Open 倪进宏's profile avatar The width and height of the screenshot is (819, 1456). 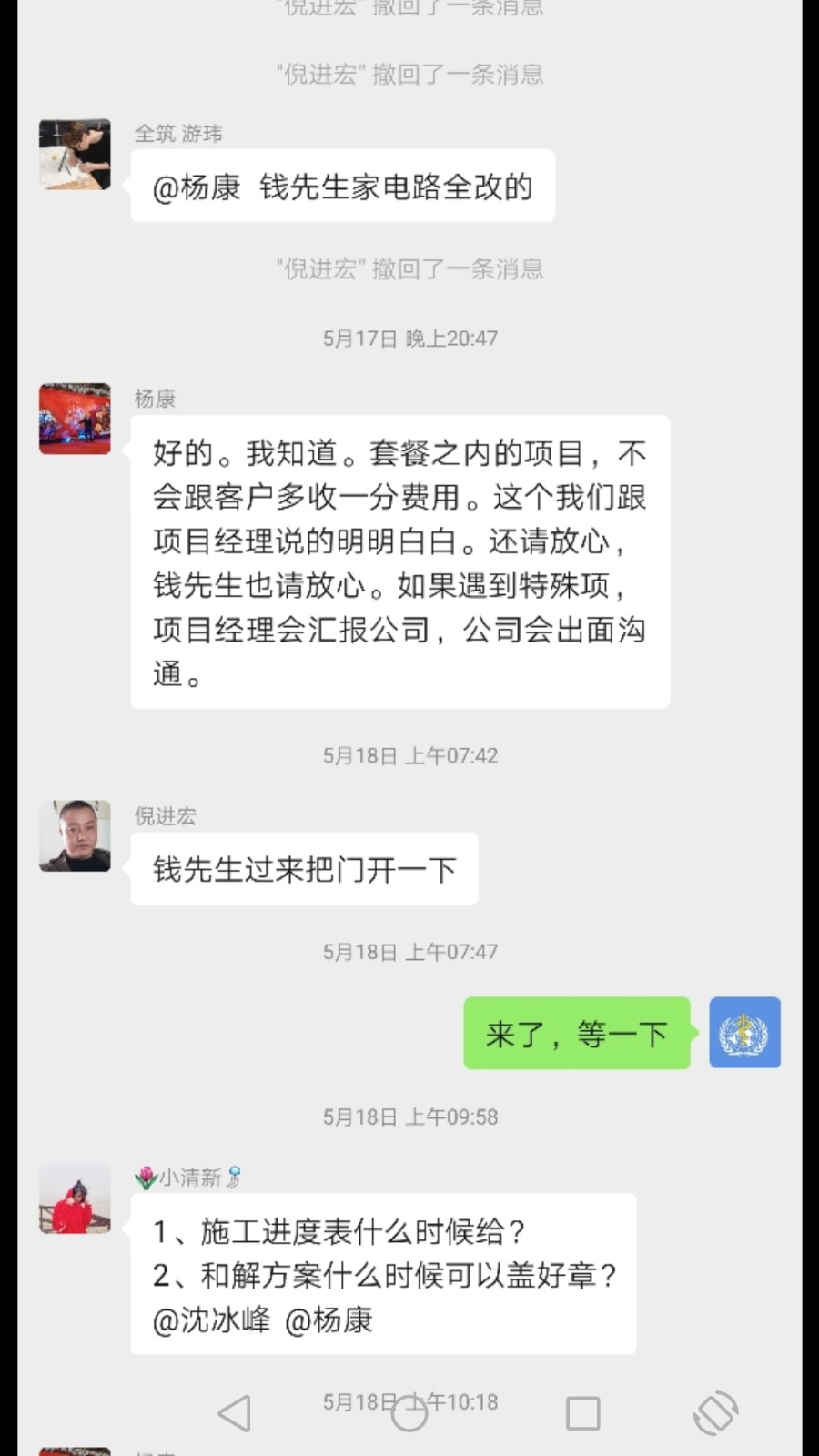coord(75,835)
